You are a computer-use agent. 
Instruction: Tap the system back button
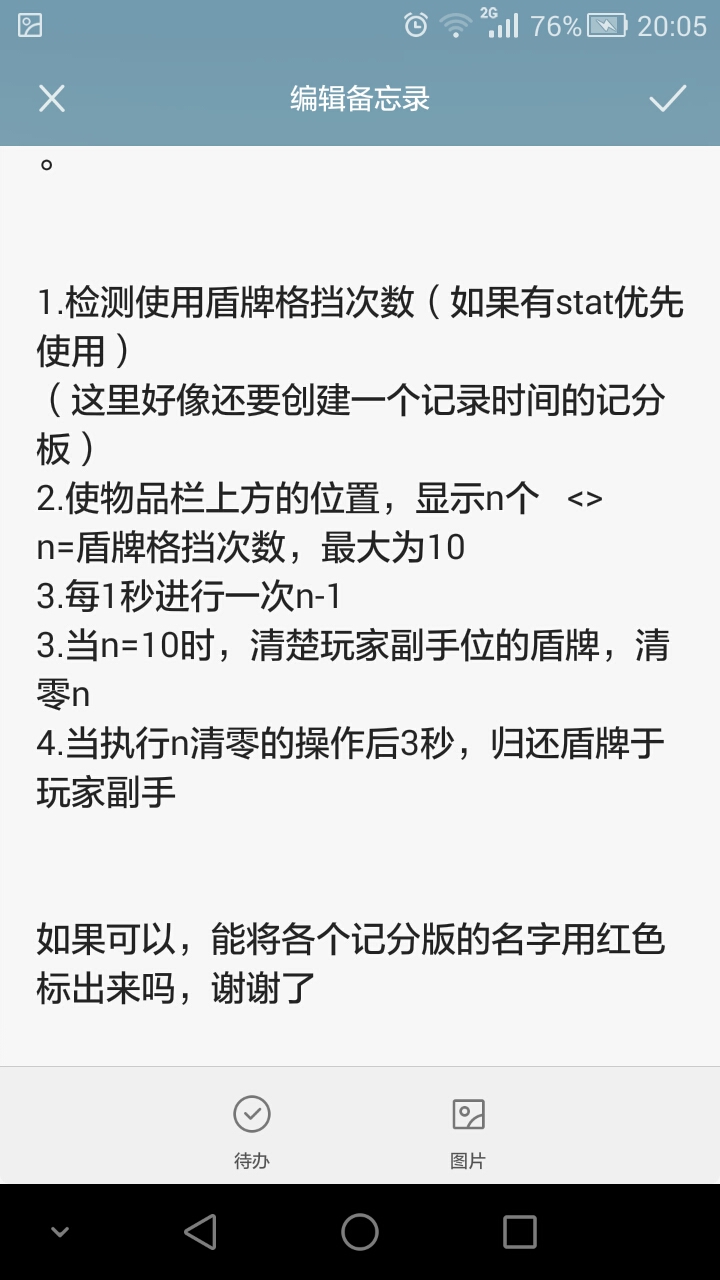click(x=200, y=1232)
